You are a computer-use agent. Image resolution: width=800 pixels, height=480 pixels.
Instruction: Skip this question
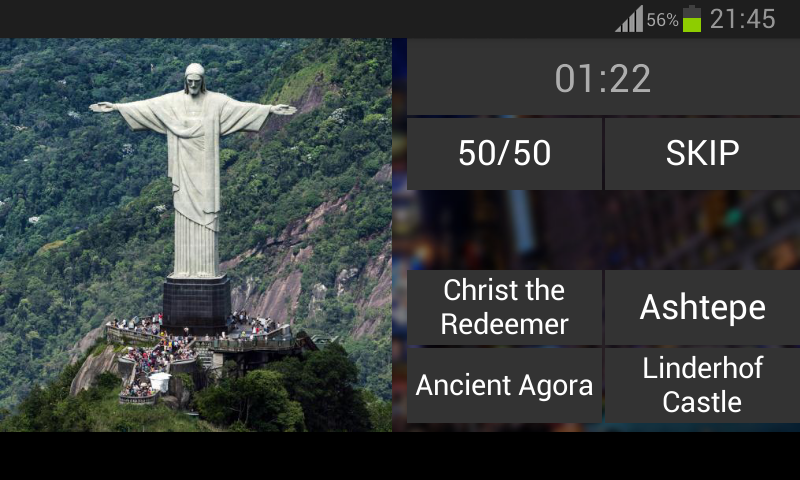click(x=702, y=153)
